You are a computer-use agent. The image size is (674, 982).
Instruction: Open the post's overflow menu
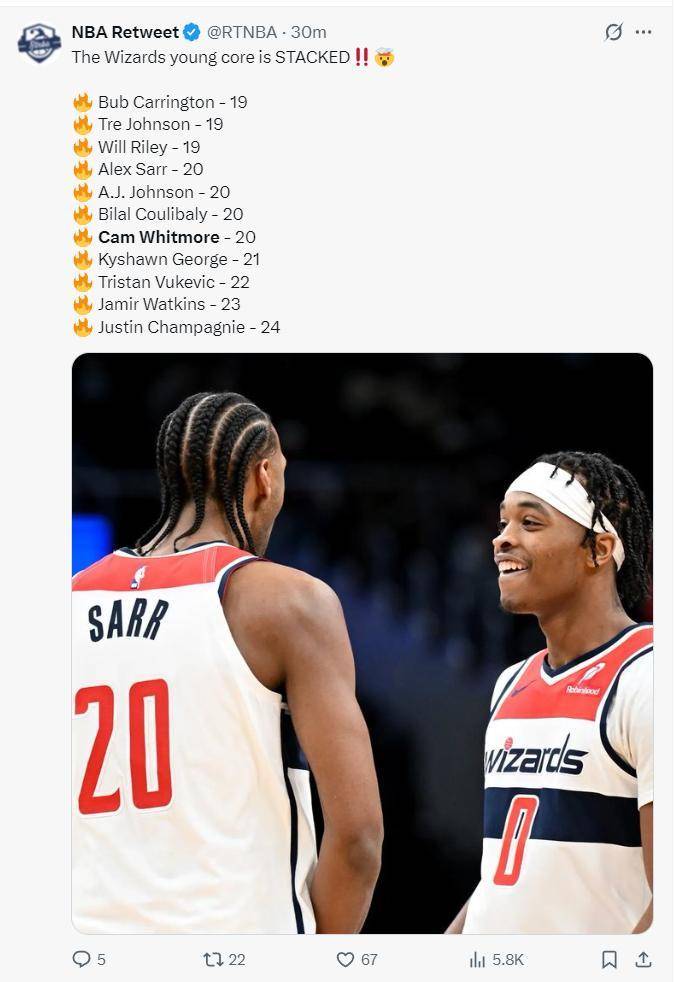coord(644,32)
